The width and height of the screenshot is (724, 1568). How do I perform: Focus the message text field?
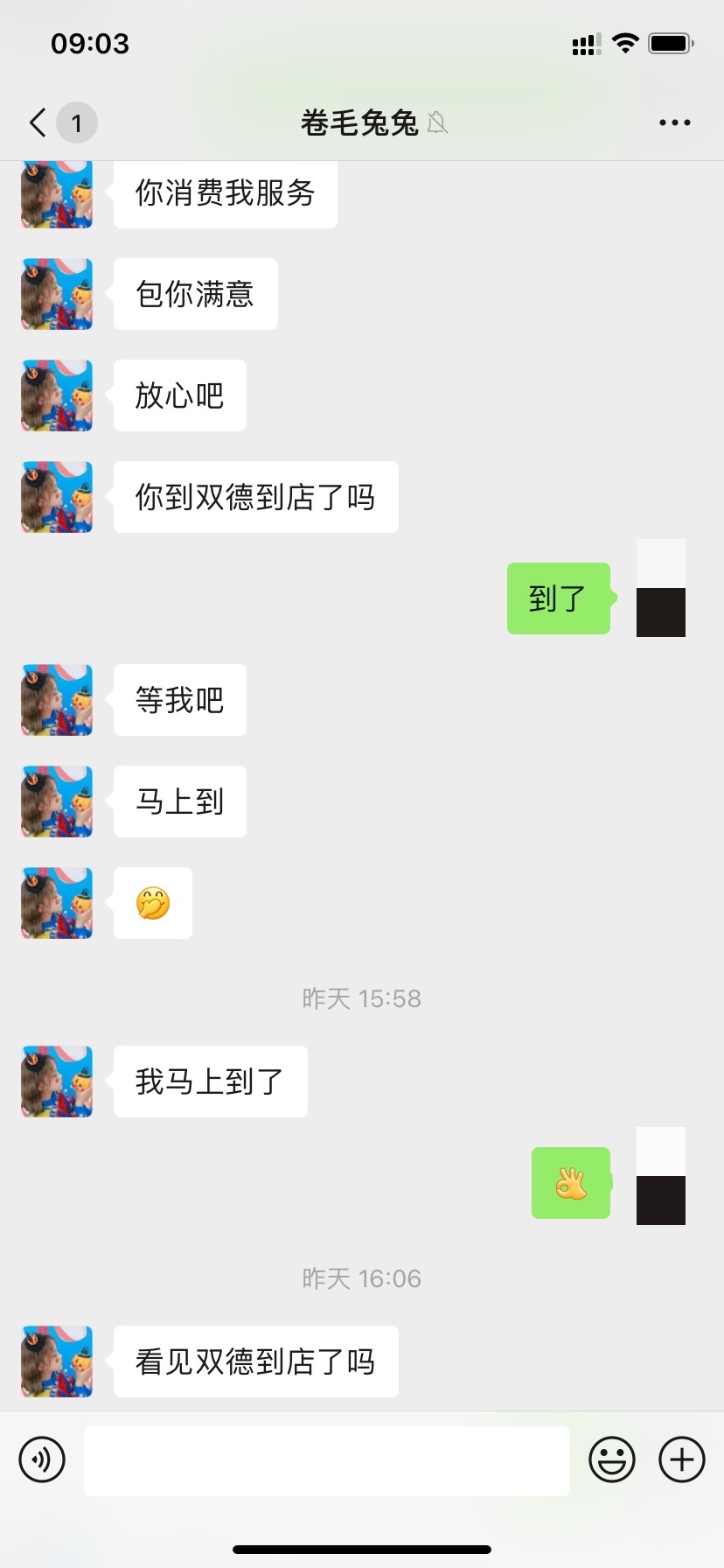tap(326, 1460)
